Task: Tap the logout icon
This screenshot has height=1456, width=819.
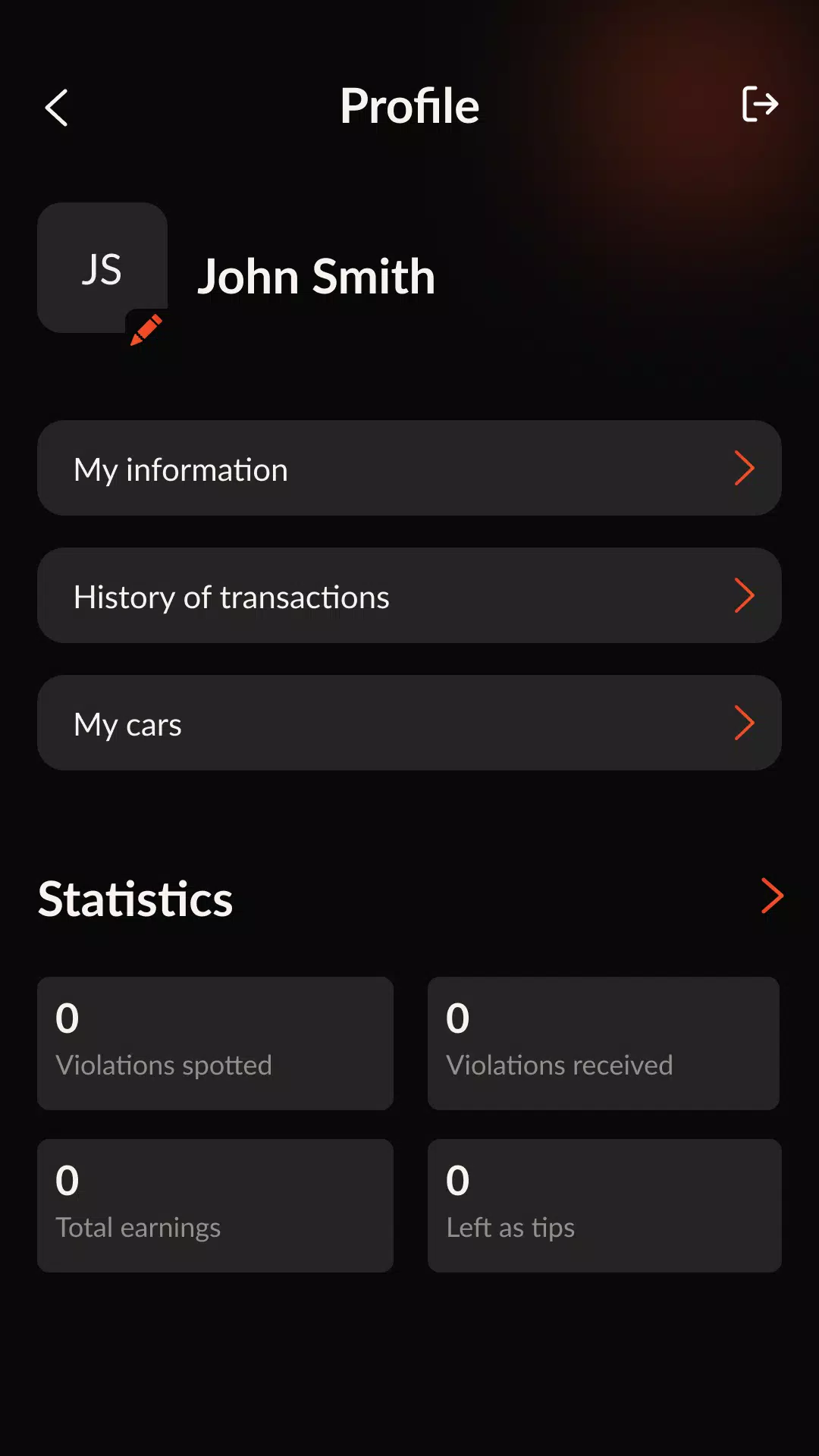Action: (x=760, y=104)
